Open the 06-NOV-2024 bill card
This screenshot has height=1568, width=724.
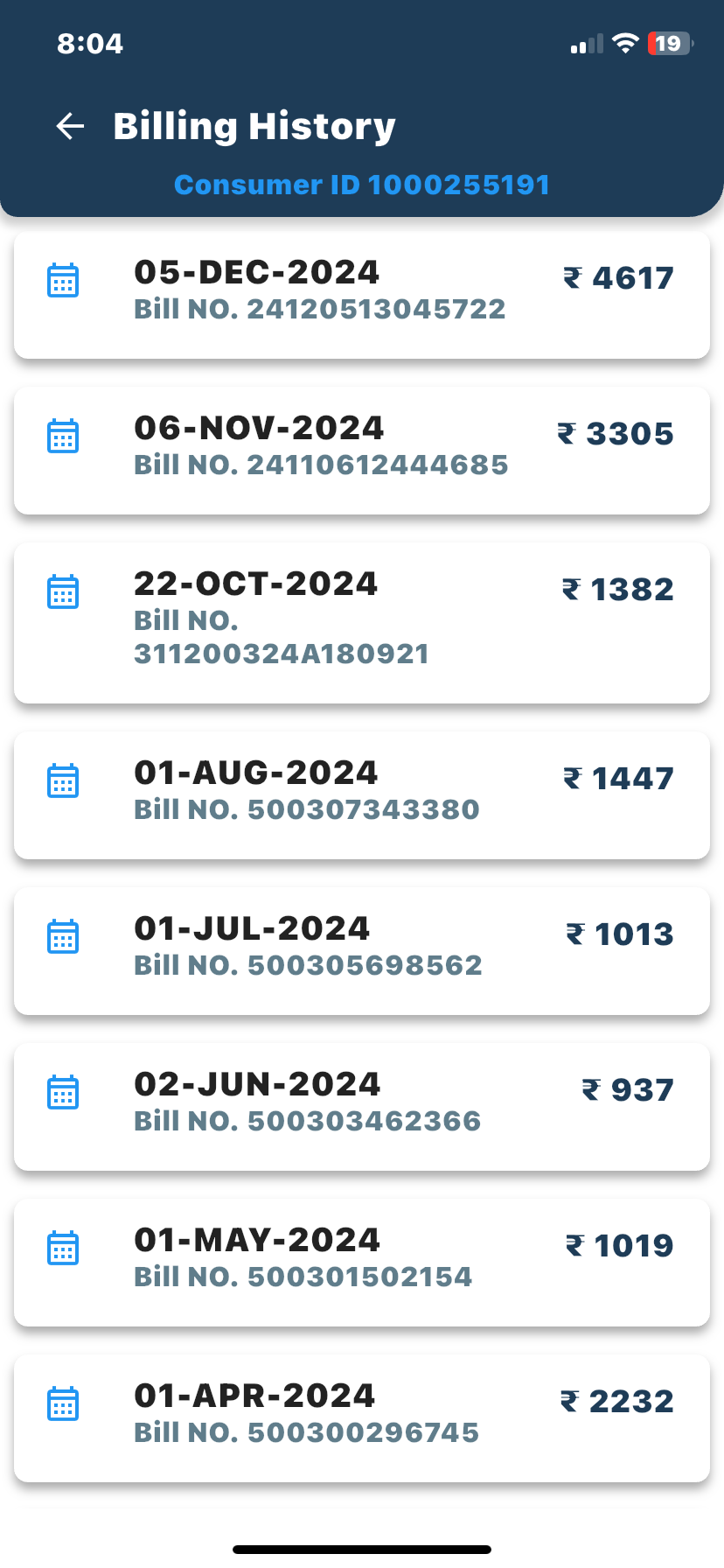[362, 451]
